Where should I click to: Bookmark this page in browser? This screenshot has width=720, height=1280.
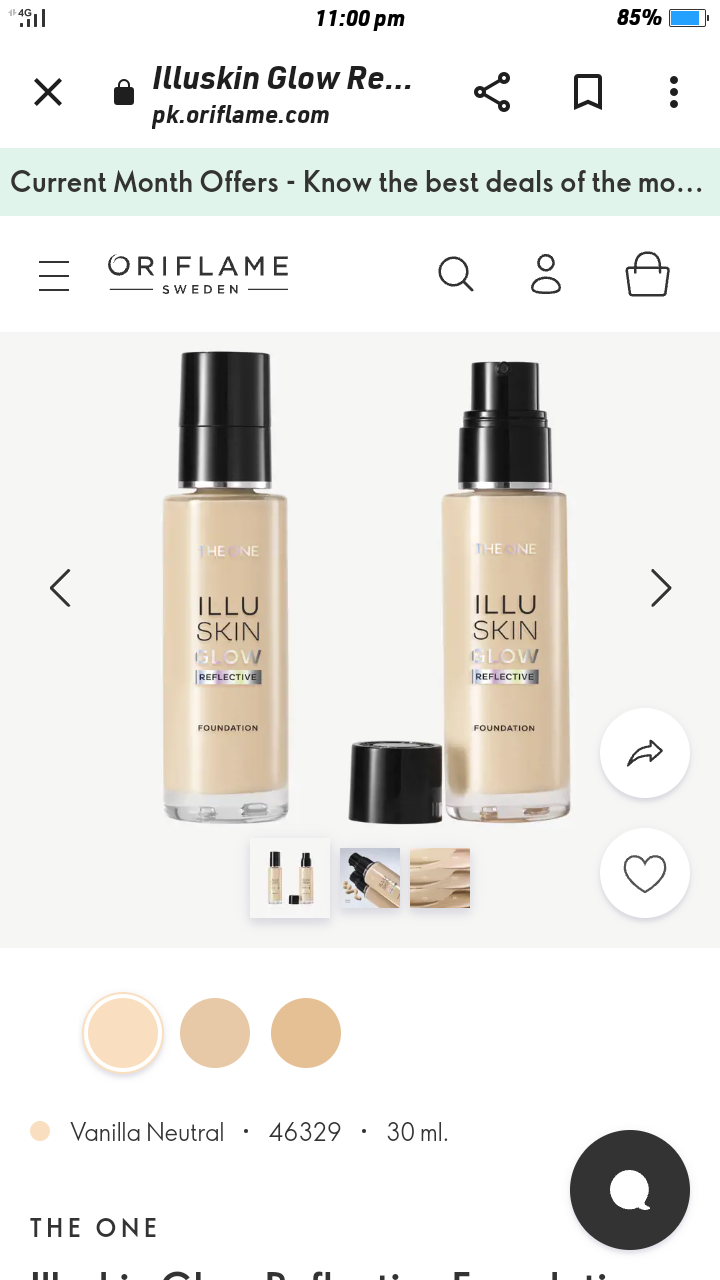[588, 92]
